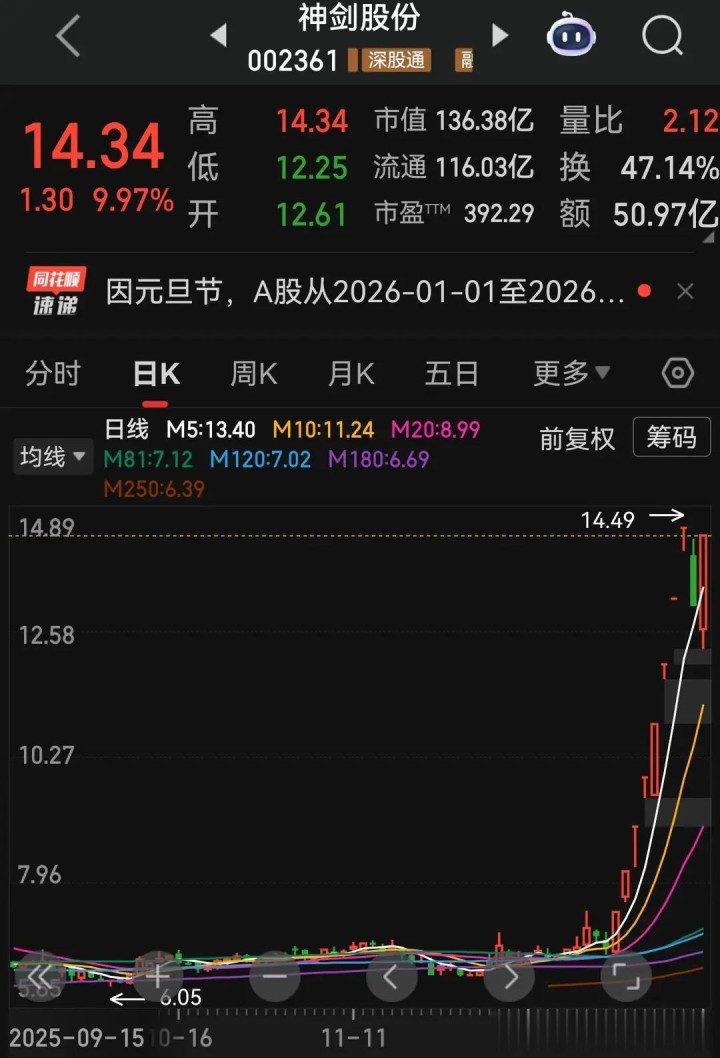Screen dimensions: 720x1058
Task: Zoom out the K-line chart
Action: (x=275, y=975)
